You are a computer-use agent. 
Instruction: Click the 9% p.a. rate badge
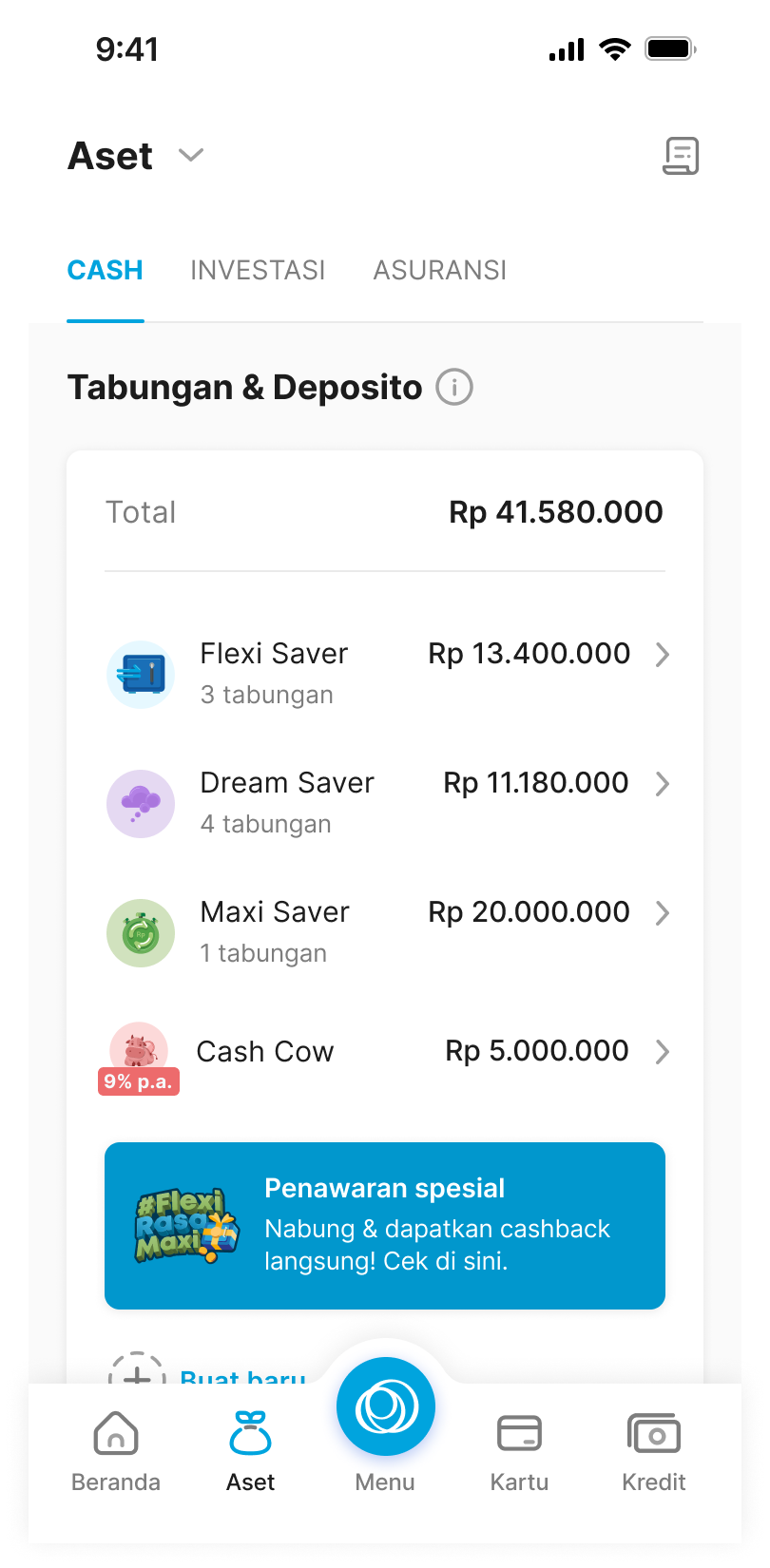click(138, 1081)
